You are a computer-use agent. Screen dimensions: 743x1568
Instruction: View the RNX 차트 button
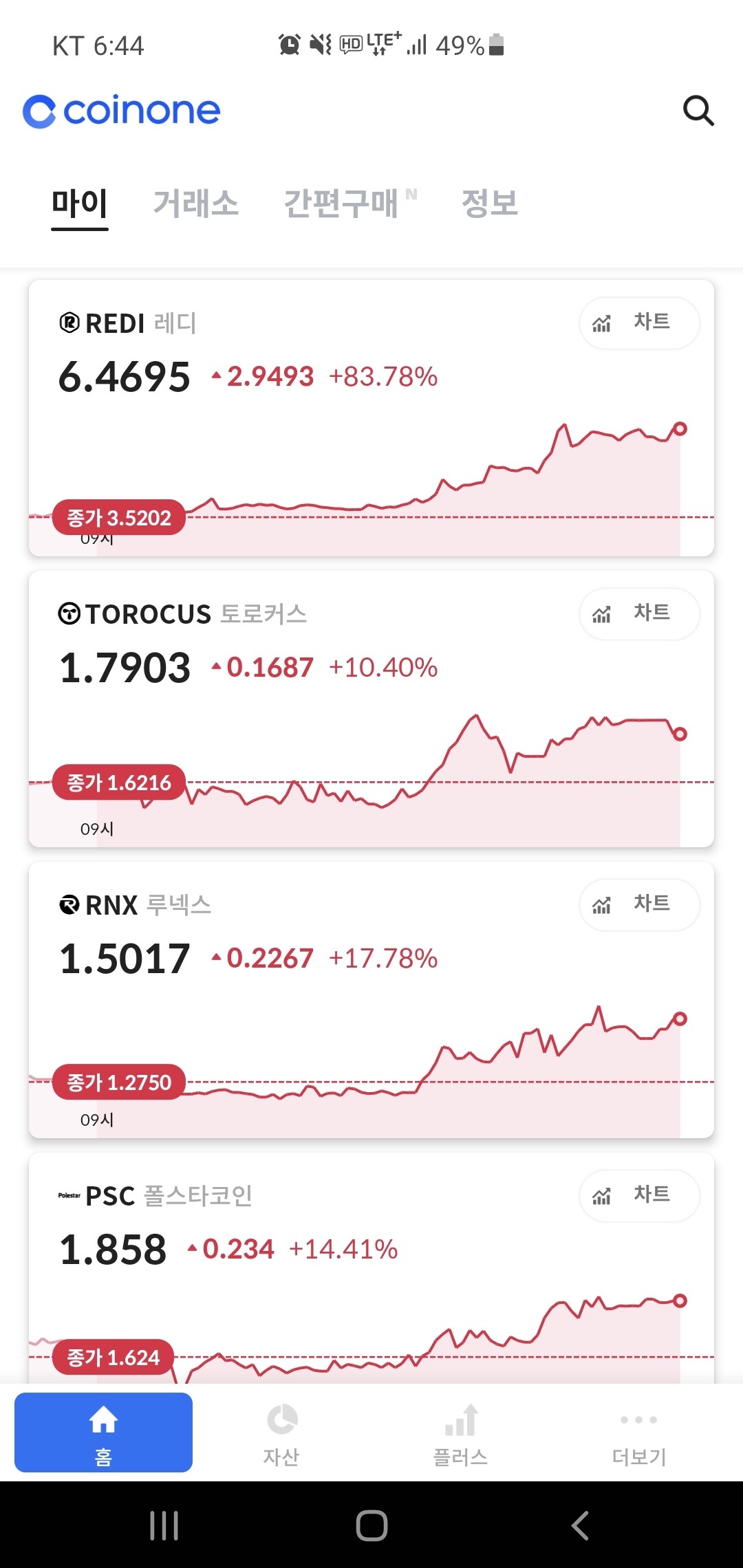coord(639,904)
